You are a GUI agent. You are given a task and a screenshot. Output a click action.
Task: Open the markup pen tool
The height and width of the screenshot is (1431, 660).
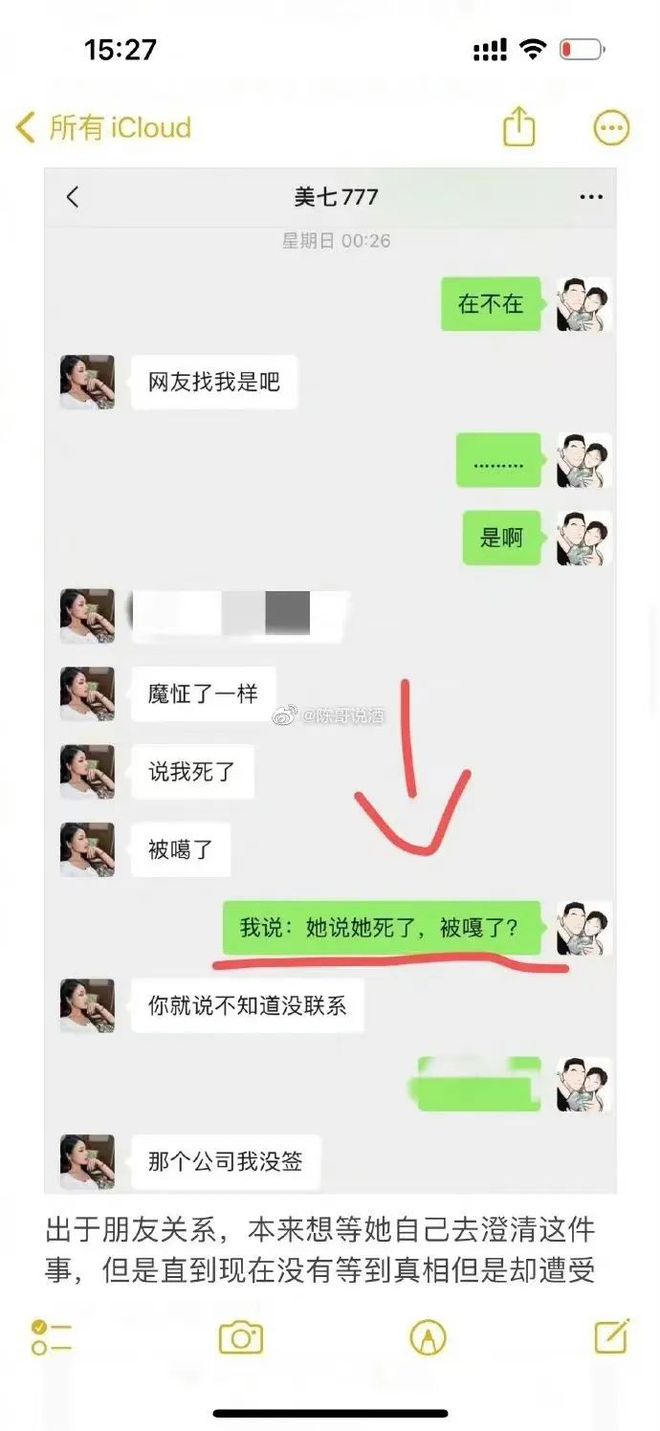(428, 1337)
